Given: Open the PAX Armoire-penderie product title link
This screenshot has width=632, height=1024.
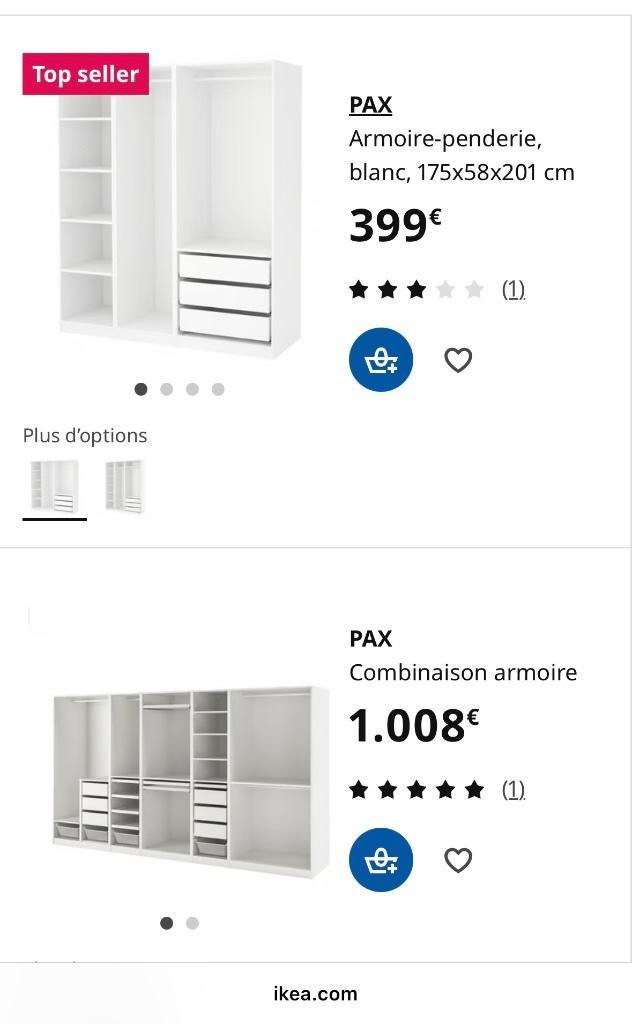Looking at the screenshot, I should pyautogui.click(x=370, y=104).
